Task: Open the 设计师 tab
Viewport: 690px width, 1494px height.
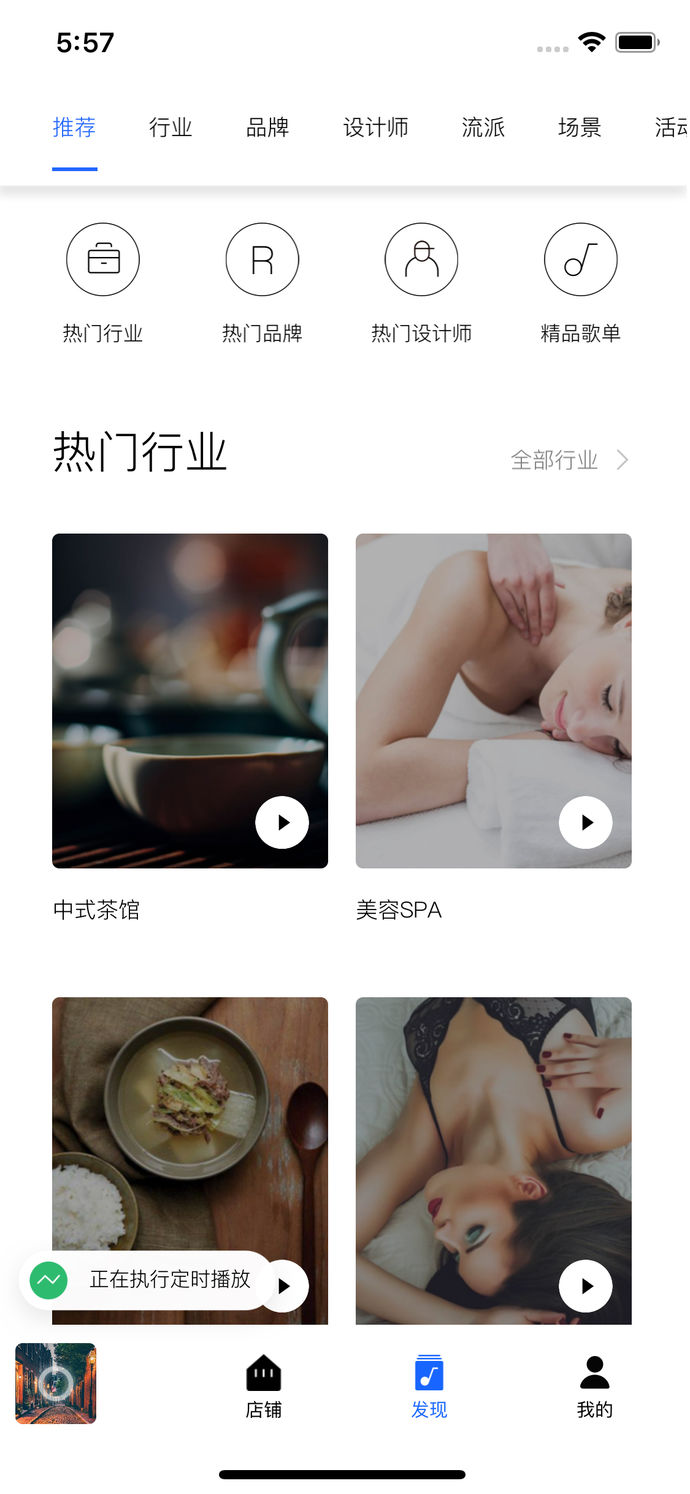Action: click(x=375, y=128)
